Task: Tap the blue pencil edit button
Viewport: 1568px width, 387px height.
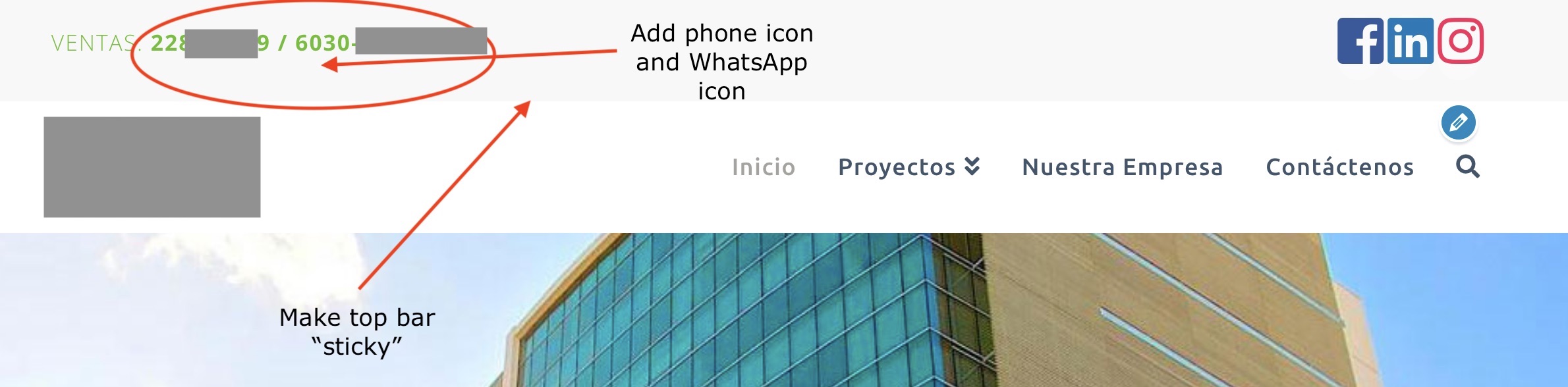Action: tap(1458, 122)
